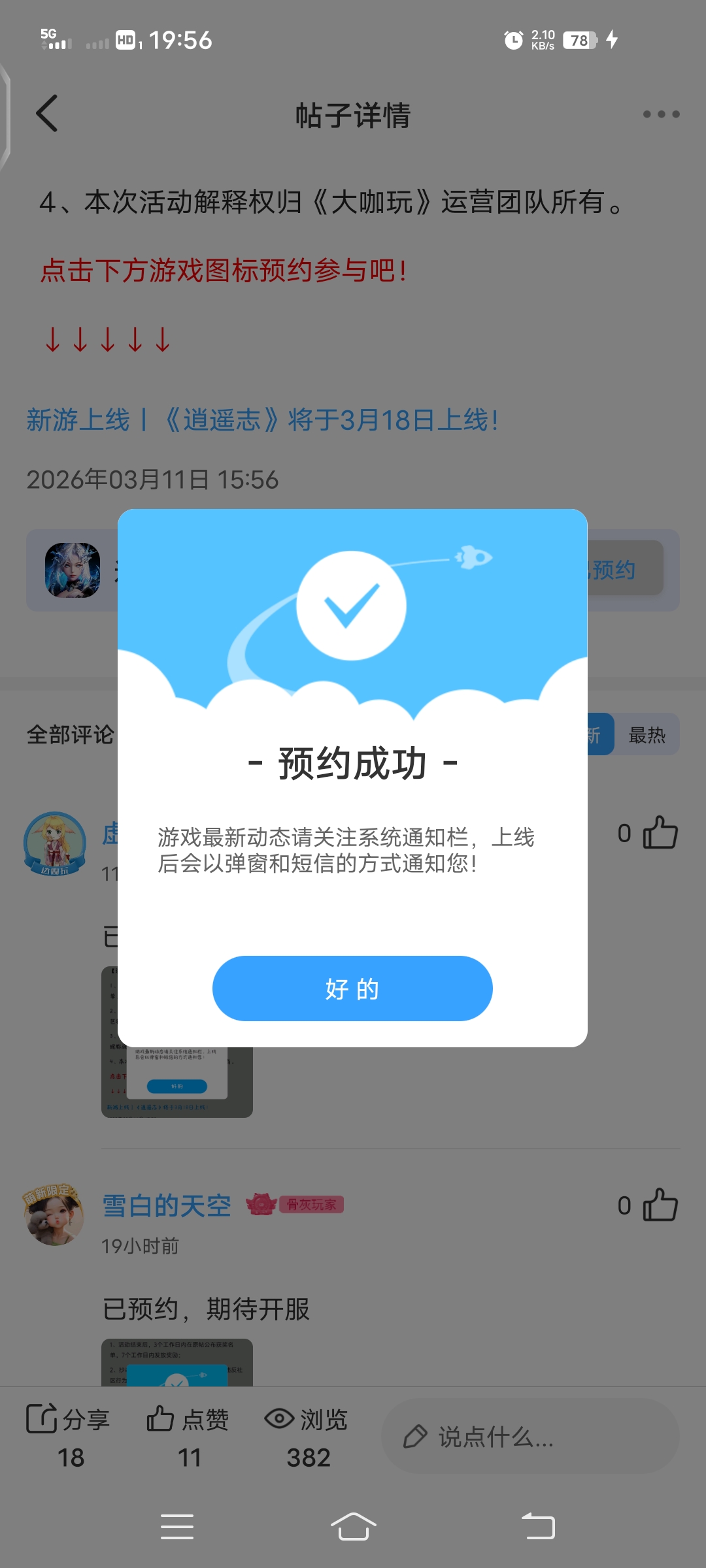
Task: Open the 新游上线《逍遥志》link
Action: 261,420
